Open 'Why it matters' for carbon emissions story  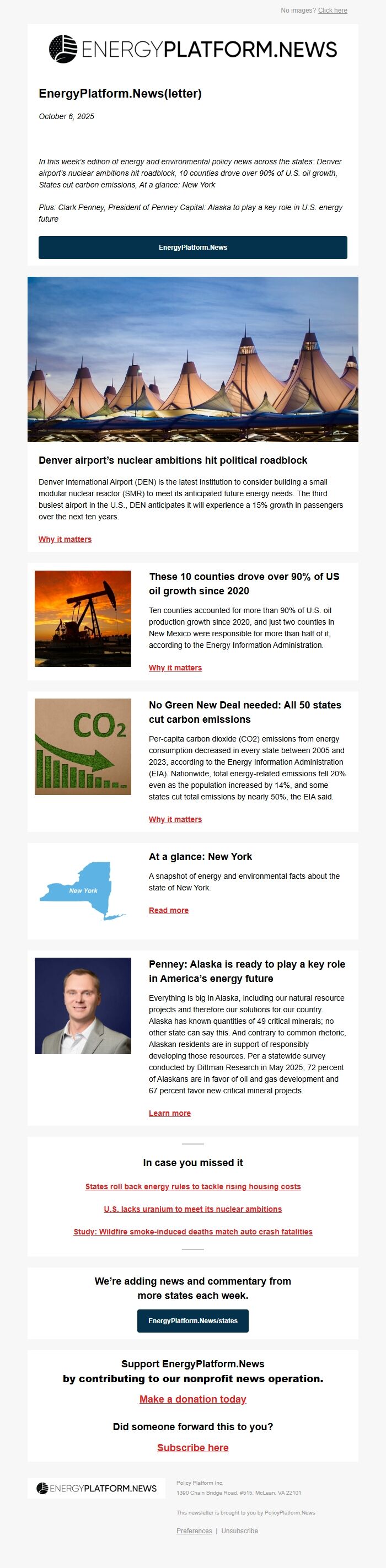[x=175, y=819]
